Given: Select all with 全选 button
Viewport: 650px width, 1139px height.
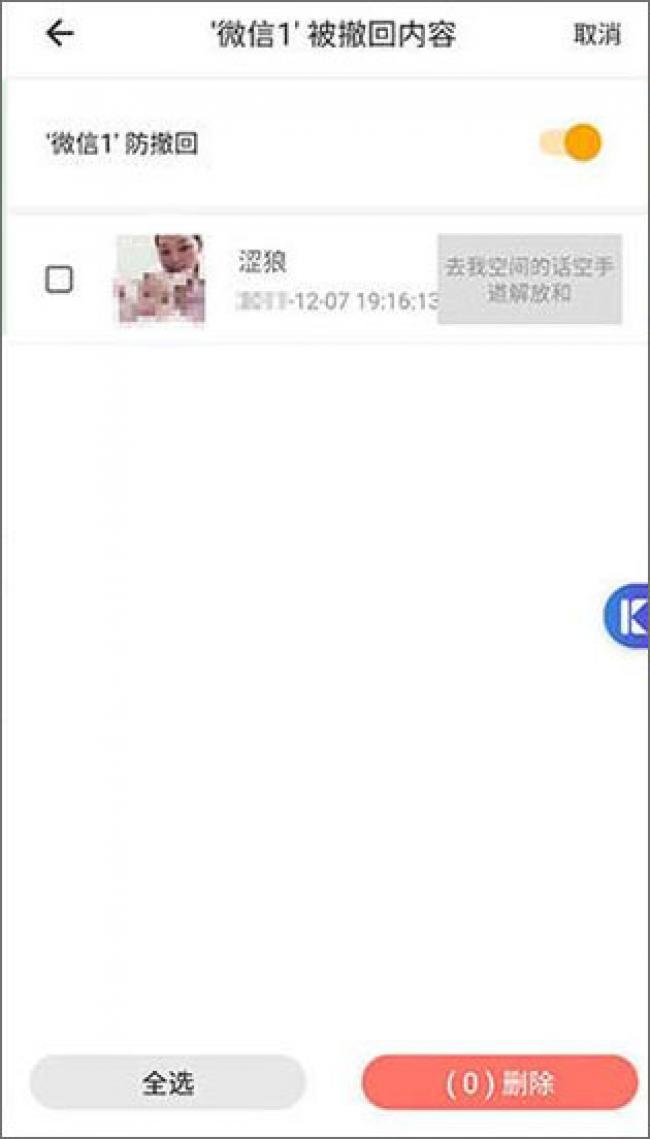Looking at the screenshot, I should pos(167,1083).
